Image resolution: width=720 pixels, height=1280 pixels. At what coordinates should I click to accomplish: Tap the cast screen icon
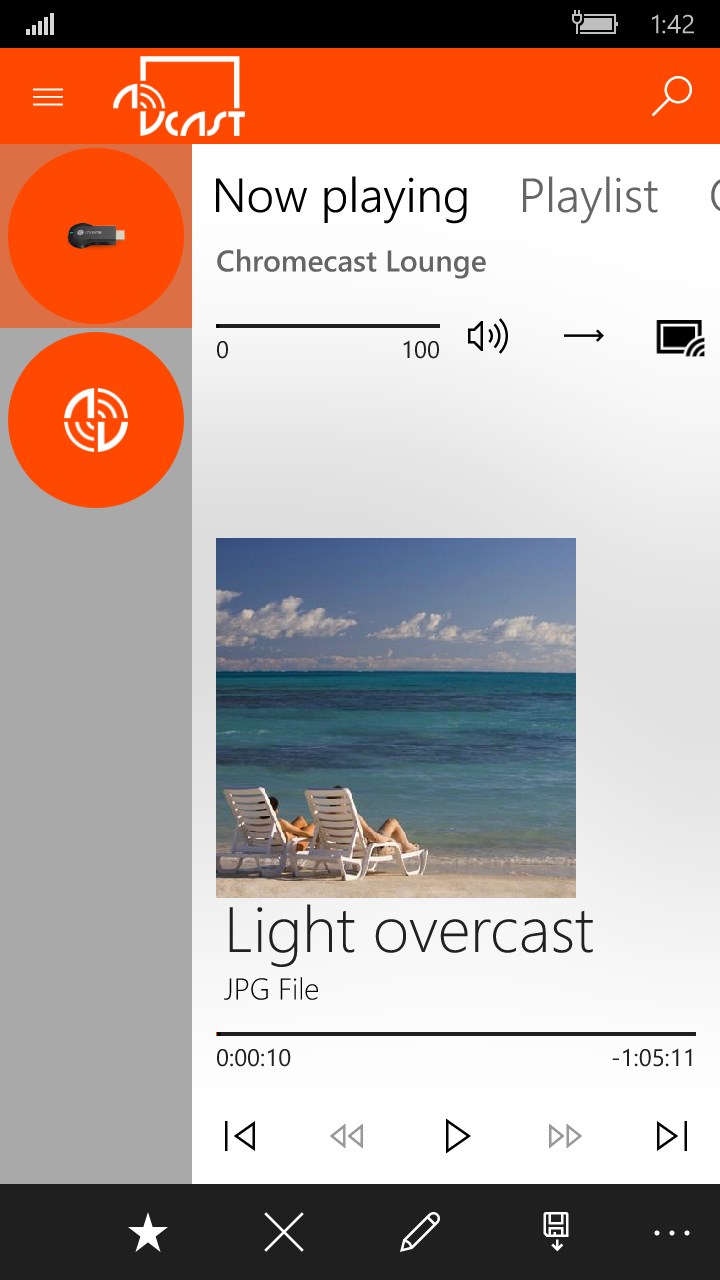point(681,338)
